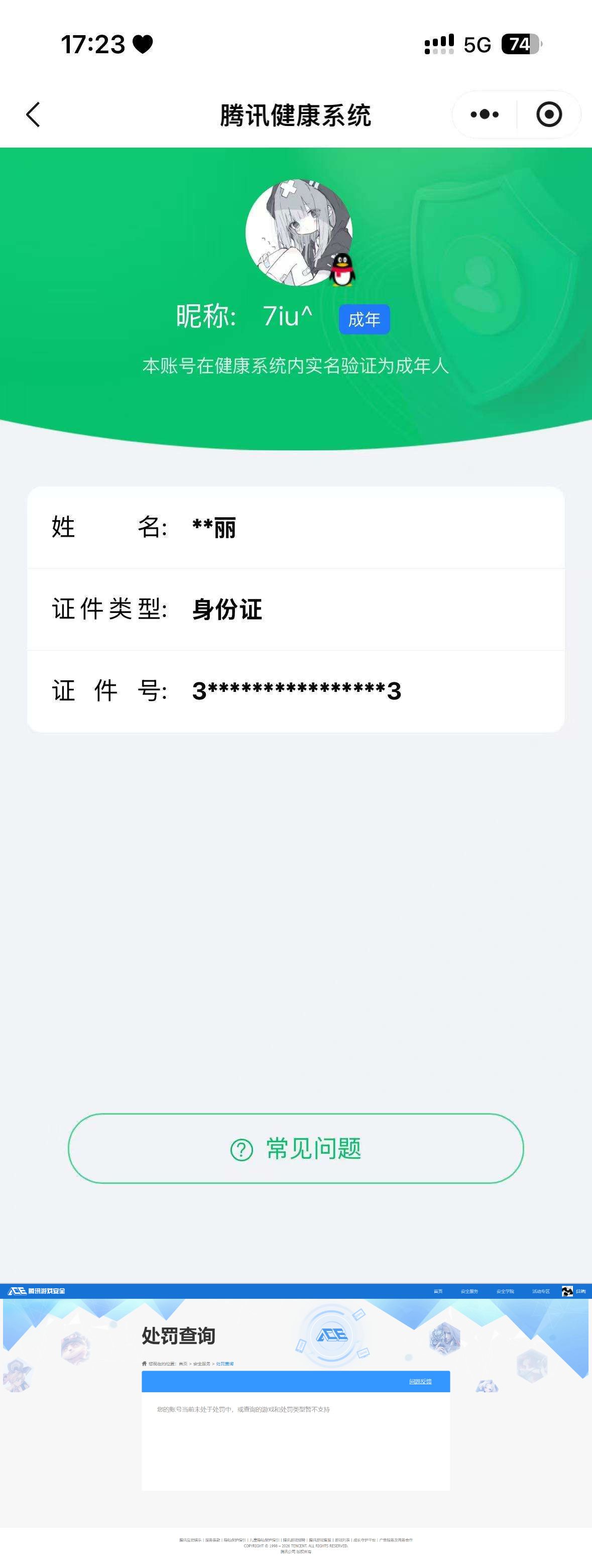Click the QQ penguin icon on the avatar
The height and width of the screenshot is (1568, 592).
click(x=343, y=270)
